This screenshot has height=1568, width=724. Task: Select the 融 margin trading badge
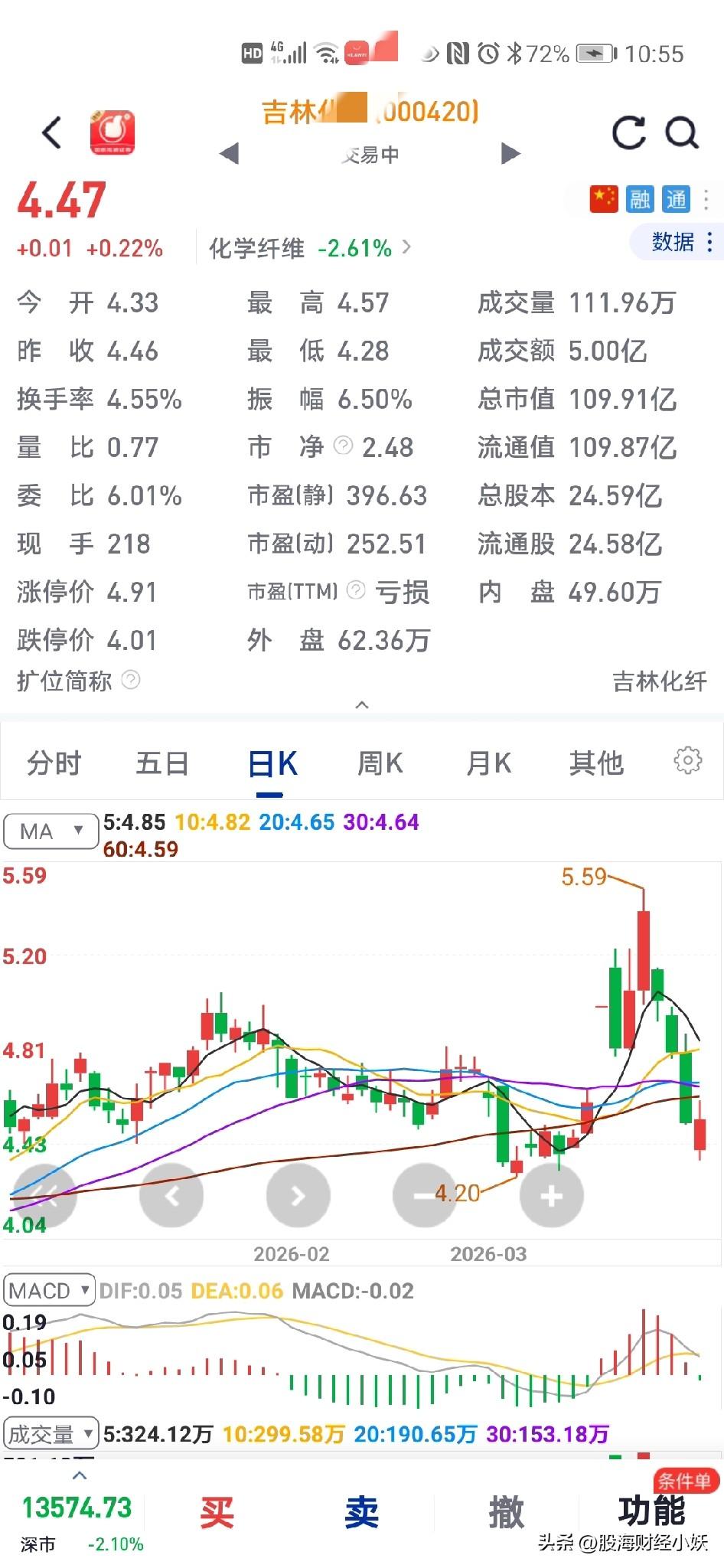(x=640, y=198)
